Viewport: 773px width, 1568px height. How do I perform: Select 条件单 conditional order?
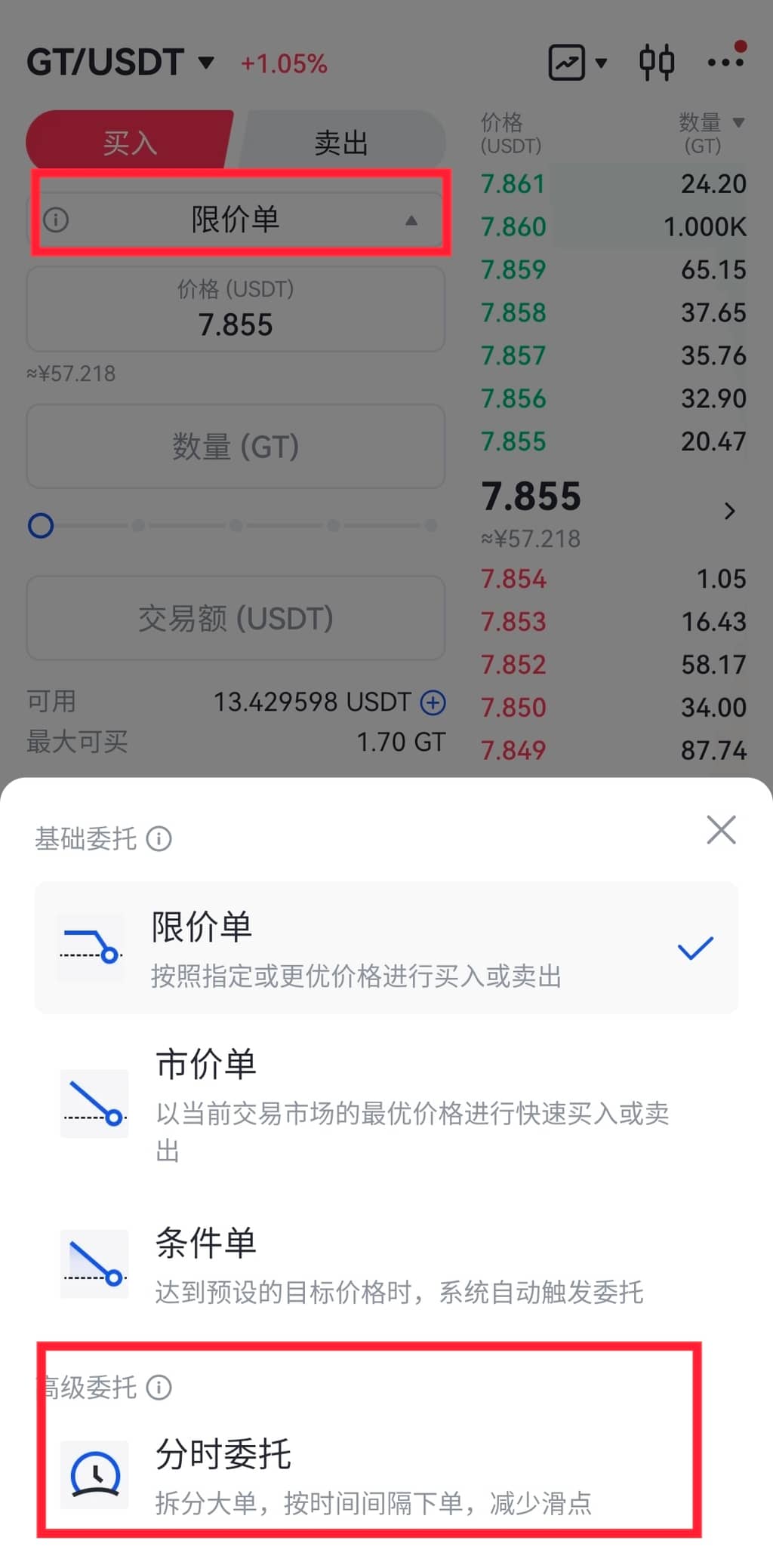[x=386, y=1264]
